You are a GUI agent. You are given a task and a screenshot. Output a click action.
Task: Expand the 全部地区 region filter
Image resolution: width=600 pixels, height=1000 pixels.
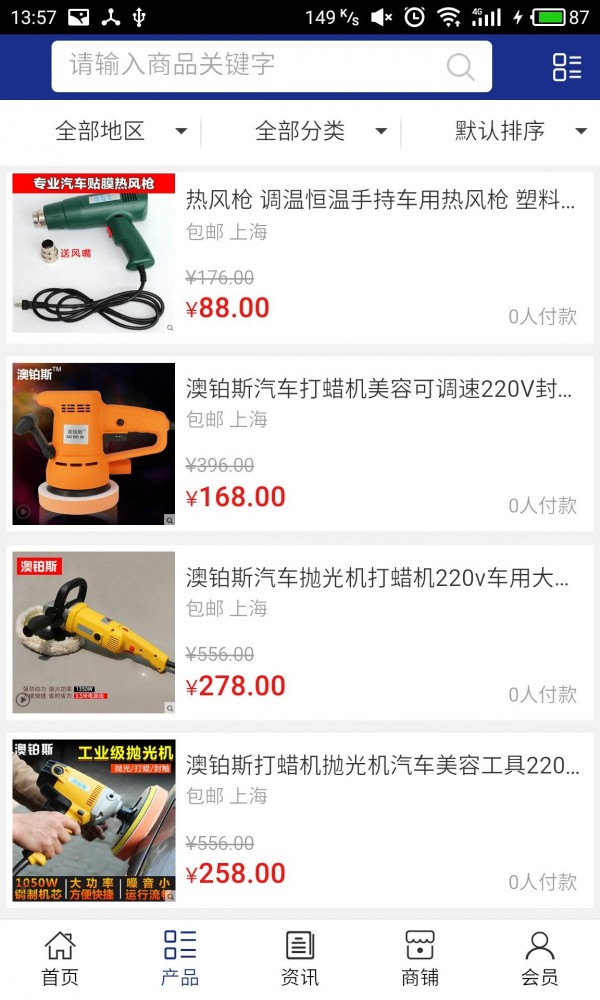click(x=120, y=131)
